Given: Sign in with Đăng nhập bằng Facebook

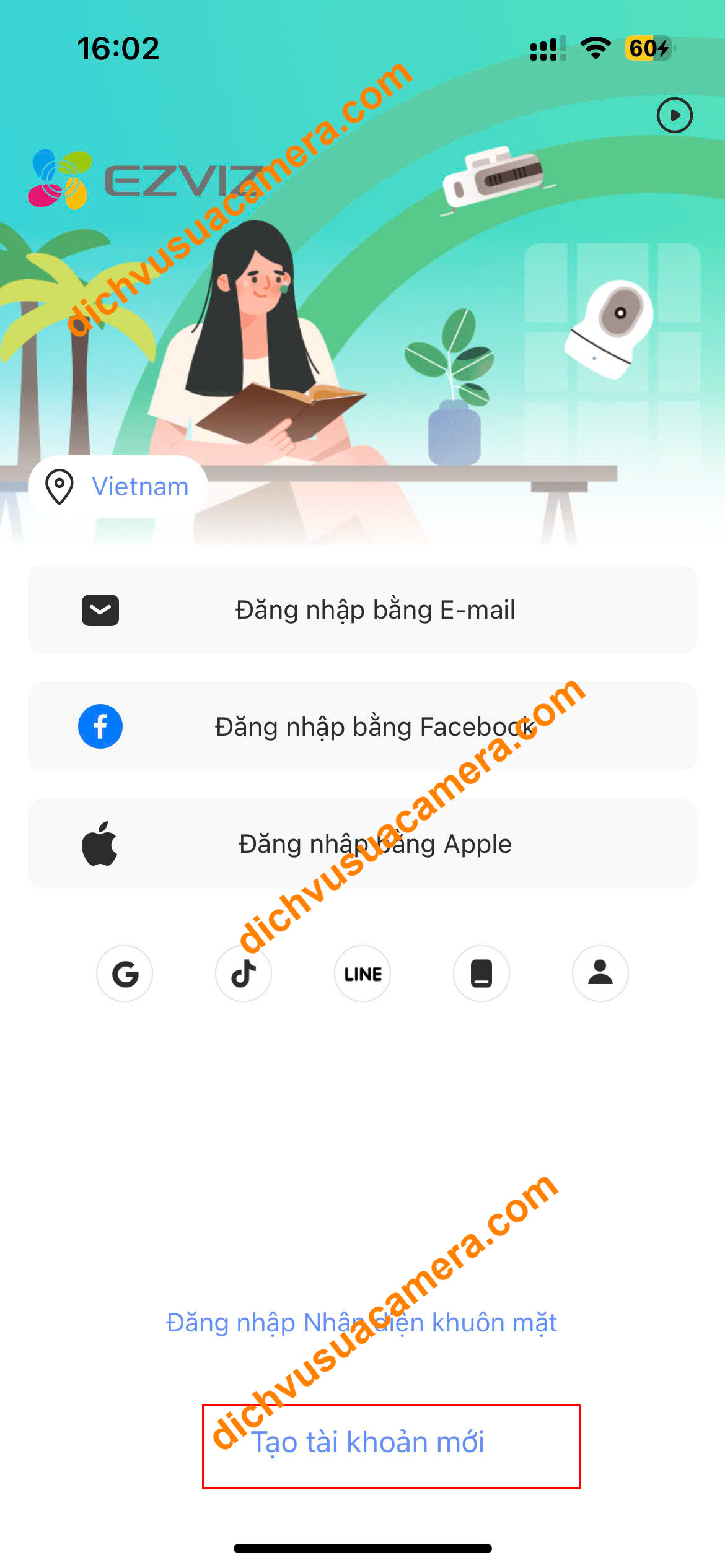Looking at the screenshot, I should pos(362,726).
